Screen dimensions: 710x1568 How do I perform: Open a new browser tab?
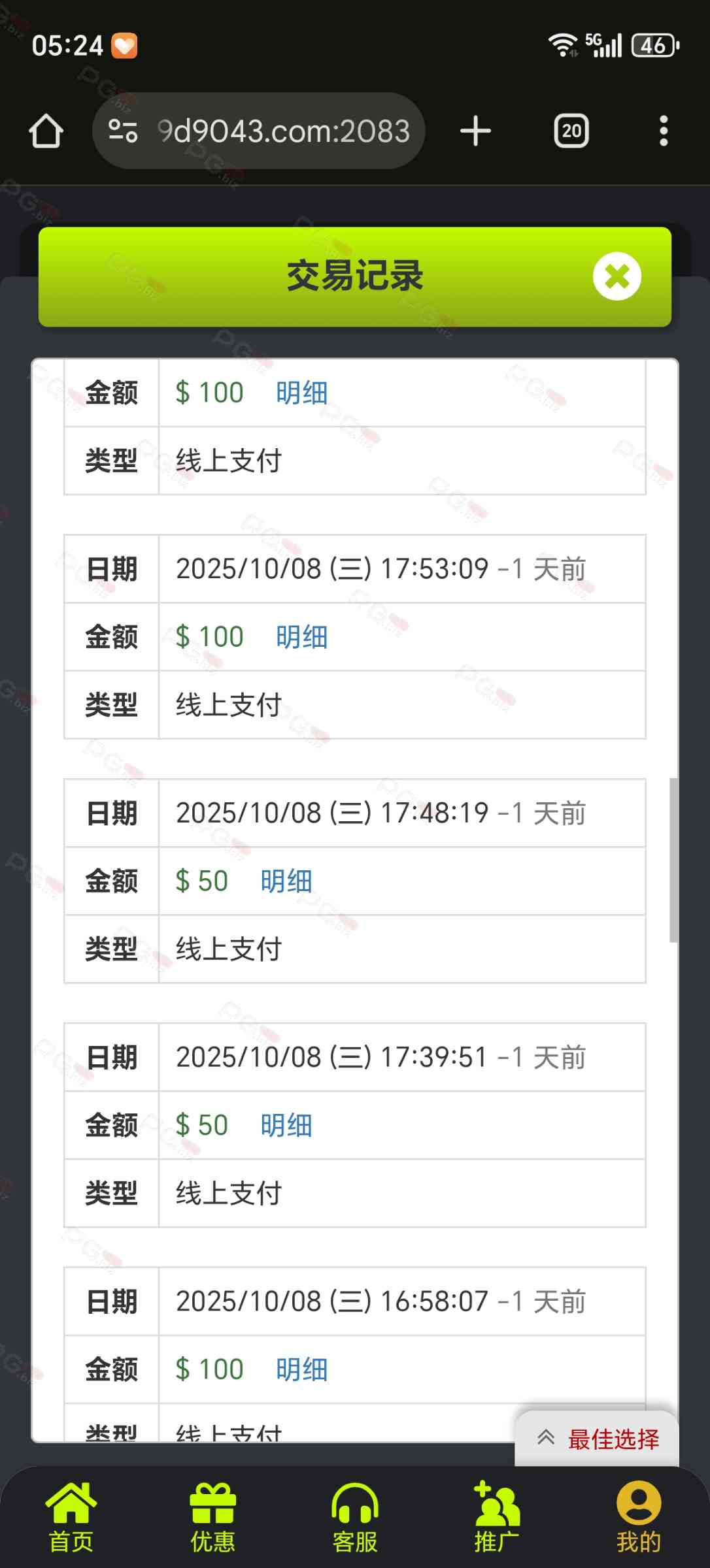point(475,131)
